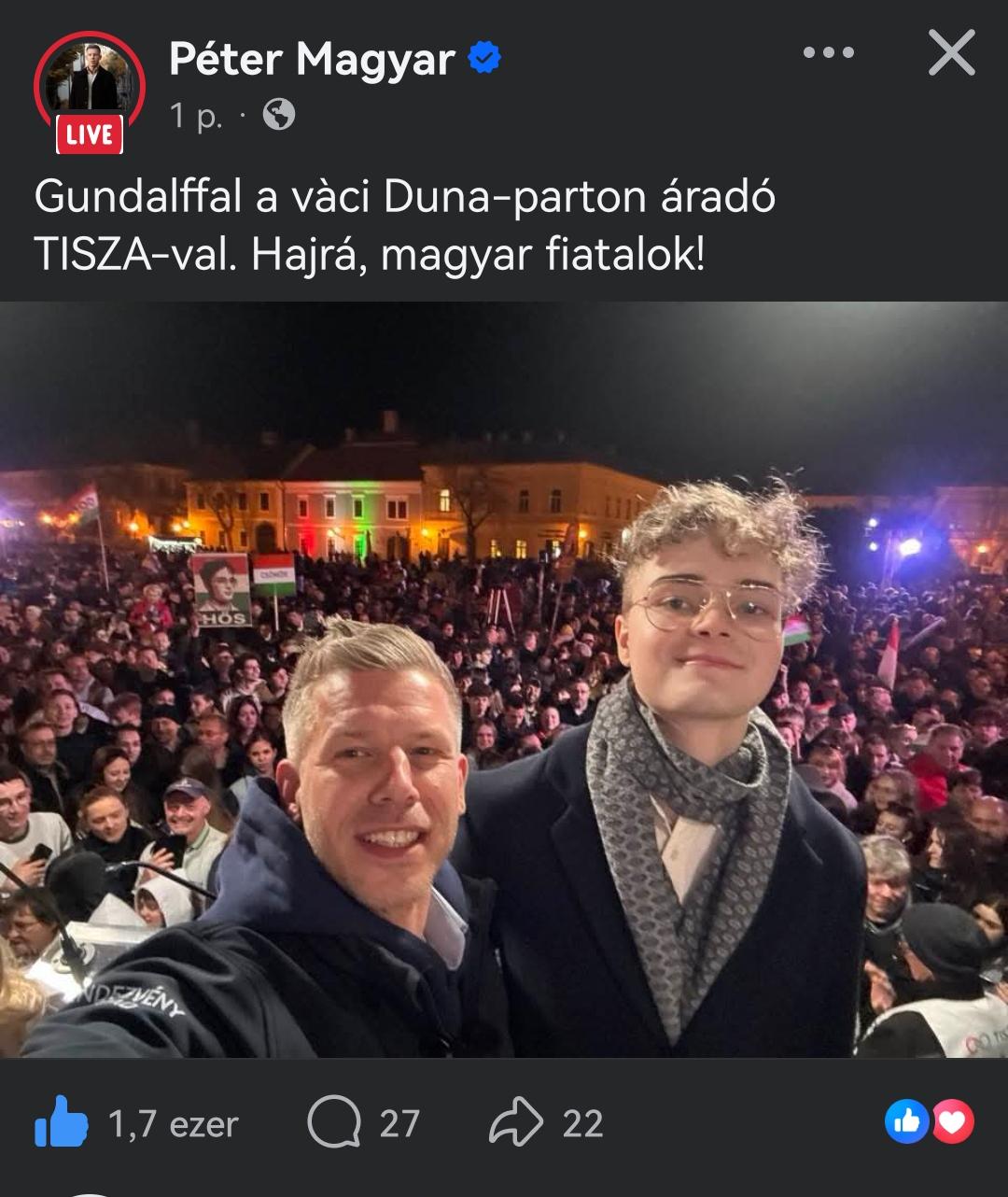The height and width of the screenshot is (1197, 1008).
Task: Open the Péter Magyar profile name link
Action: (x=312, y=60)
